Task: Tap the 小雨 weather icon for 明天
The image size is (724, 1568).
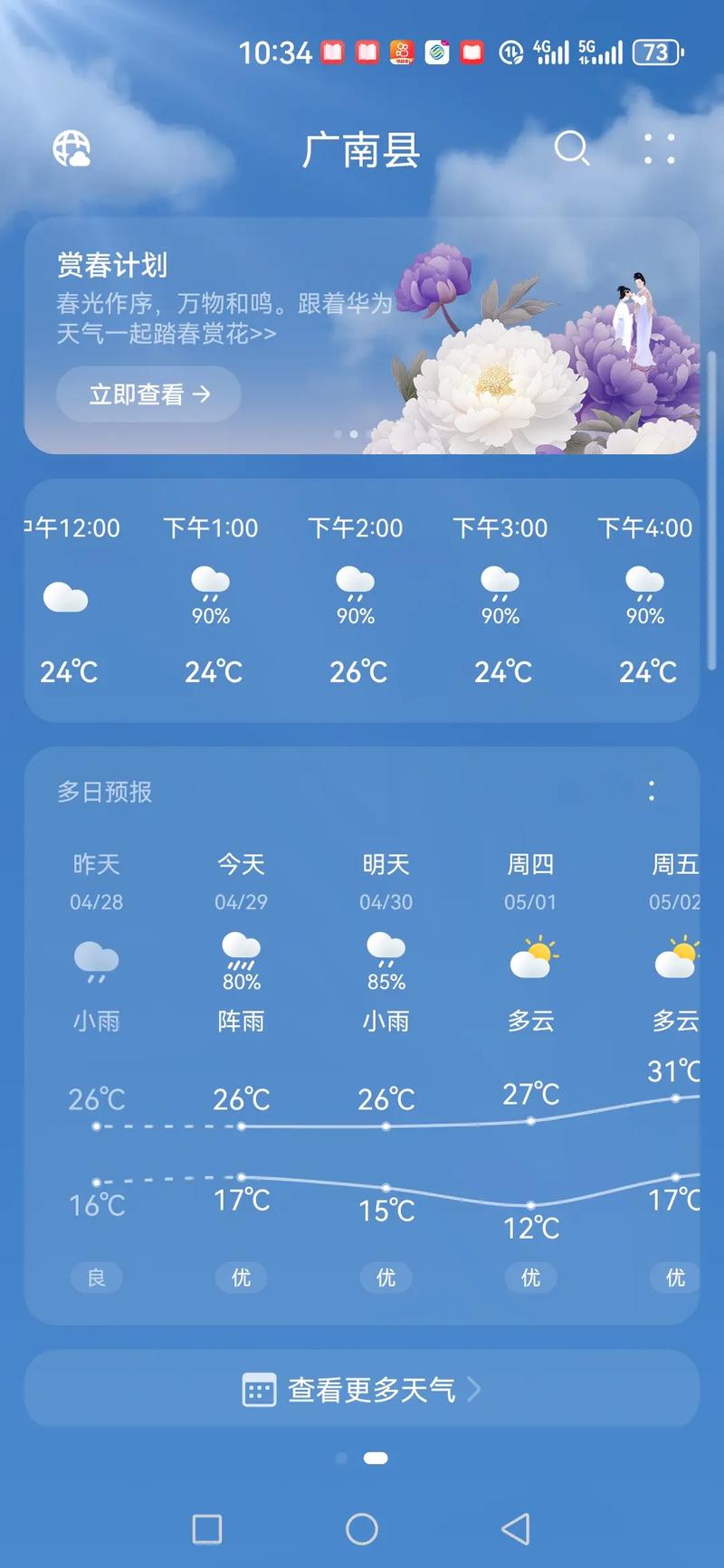Action: pyautogui.click(x=386, y=950)
